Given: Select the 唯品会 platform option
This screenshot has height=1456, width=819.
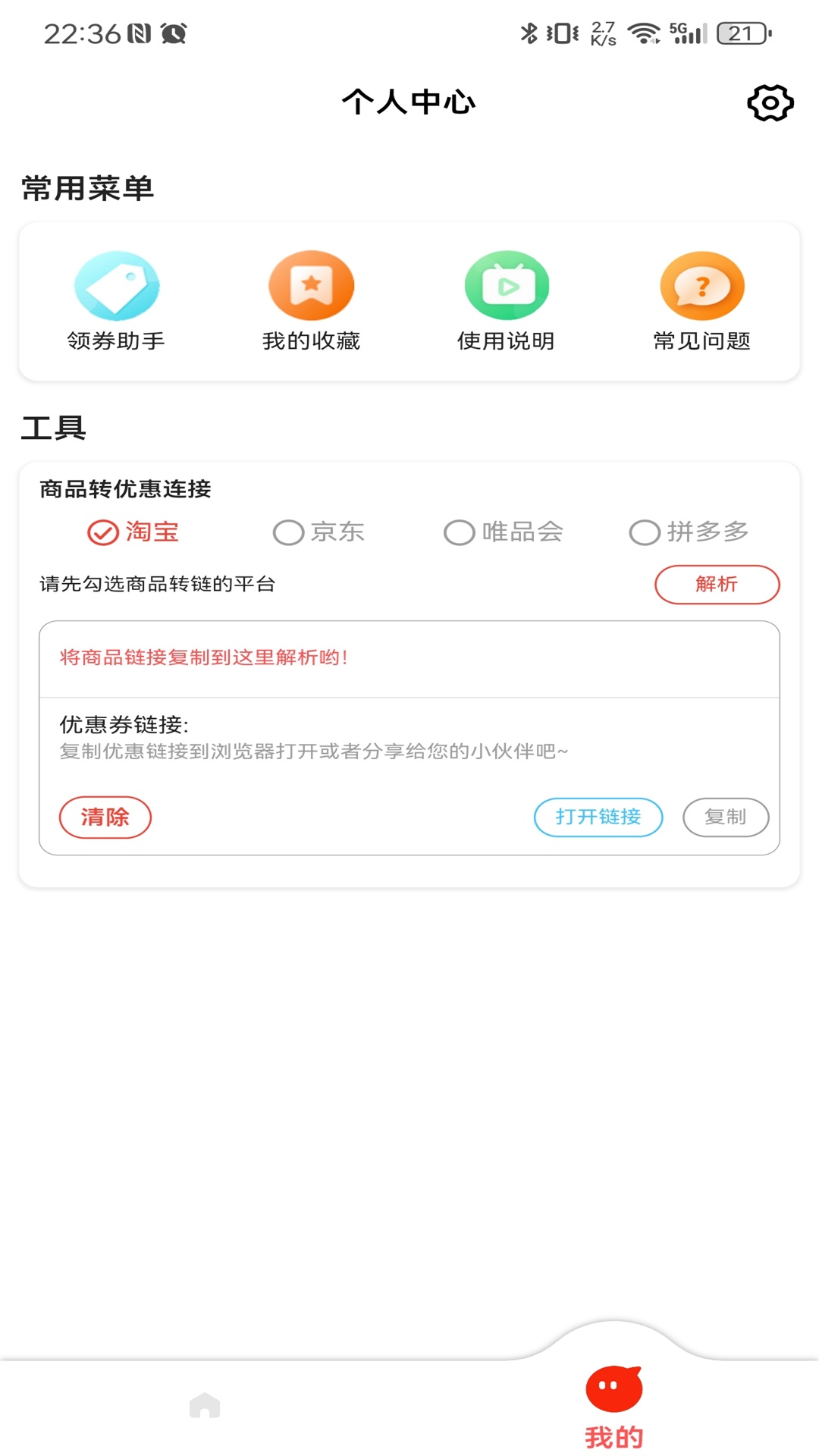Looking at the screenshot, I should pos(504,532).
